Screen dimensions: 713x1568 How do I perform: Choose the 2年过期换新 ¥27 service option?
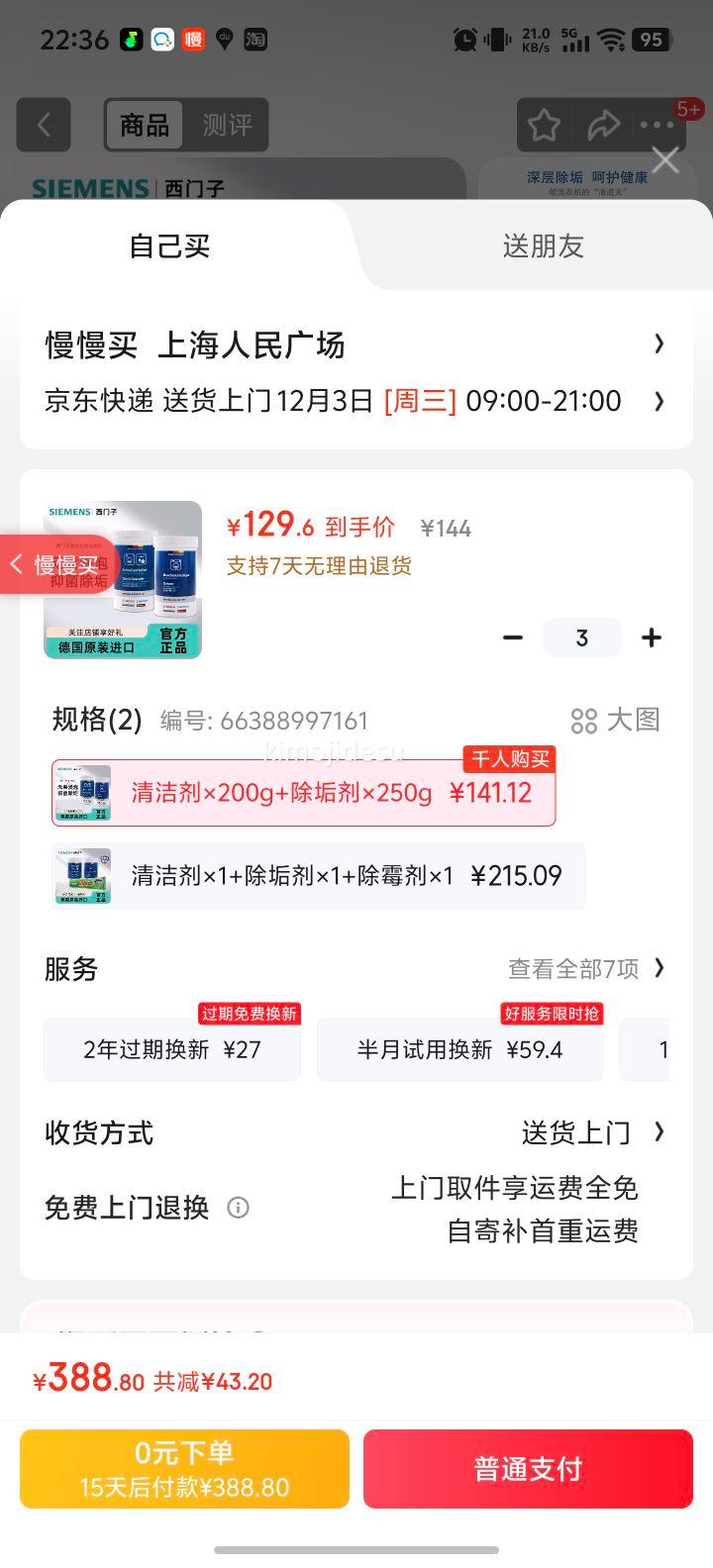point(171,1048)
